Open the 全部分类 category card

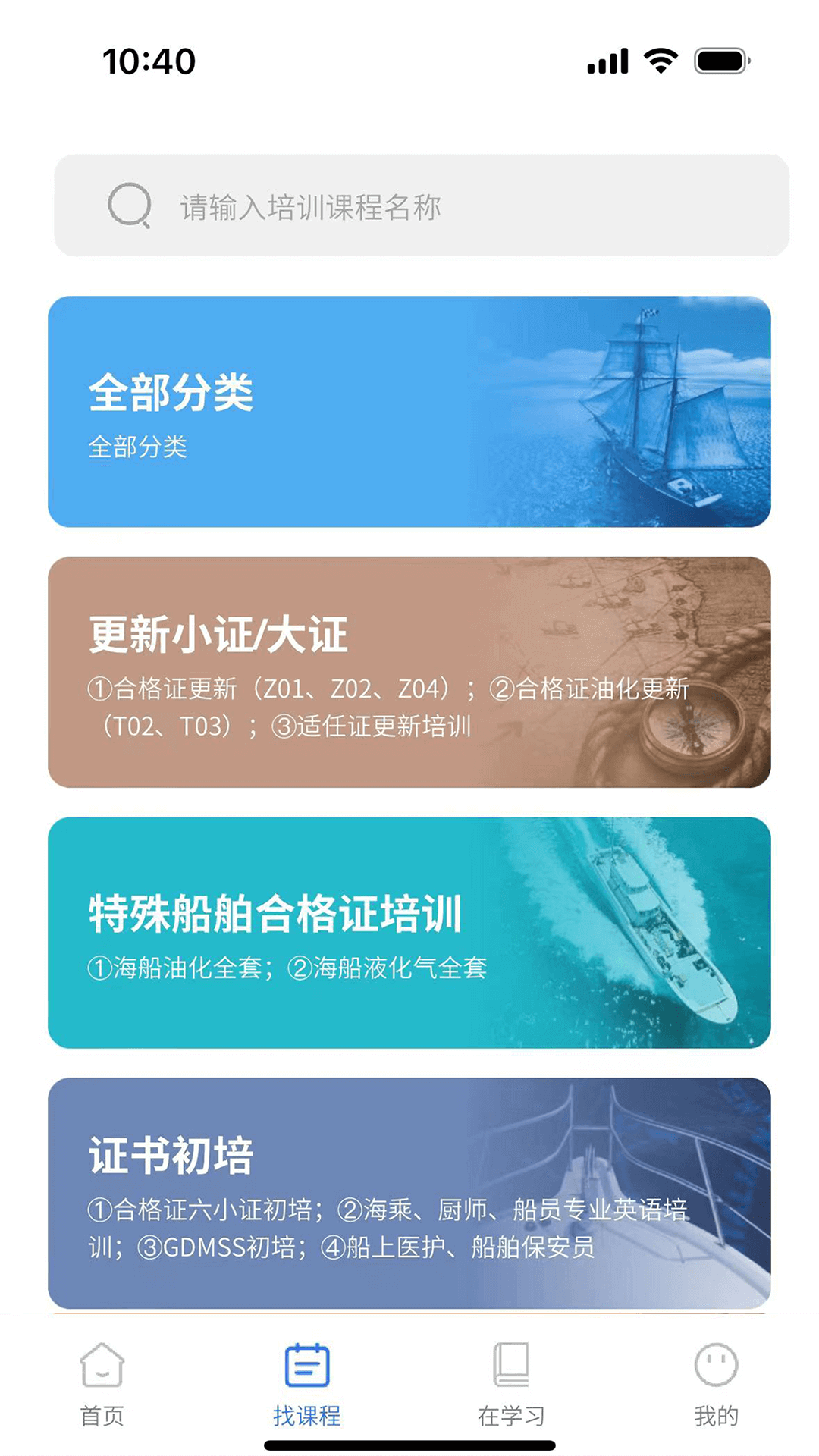tap(409, 409)
